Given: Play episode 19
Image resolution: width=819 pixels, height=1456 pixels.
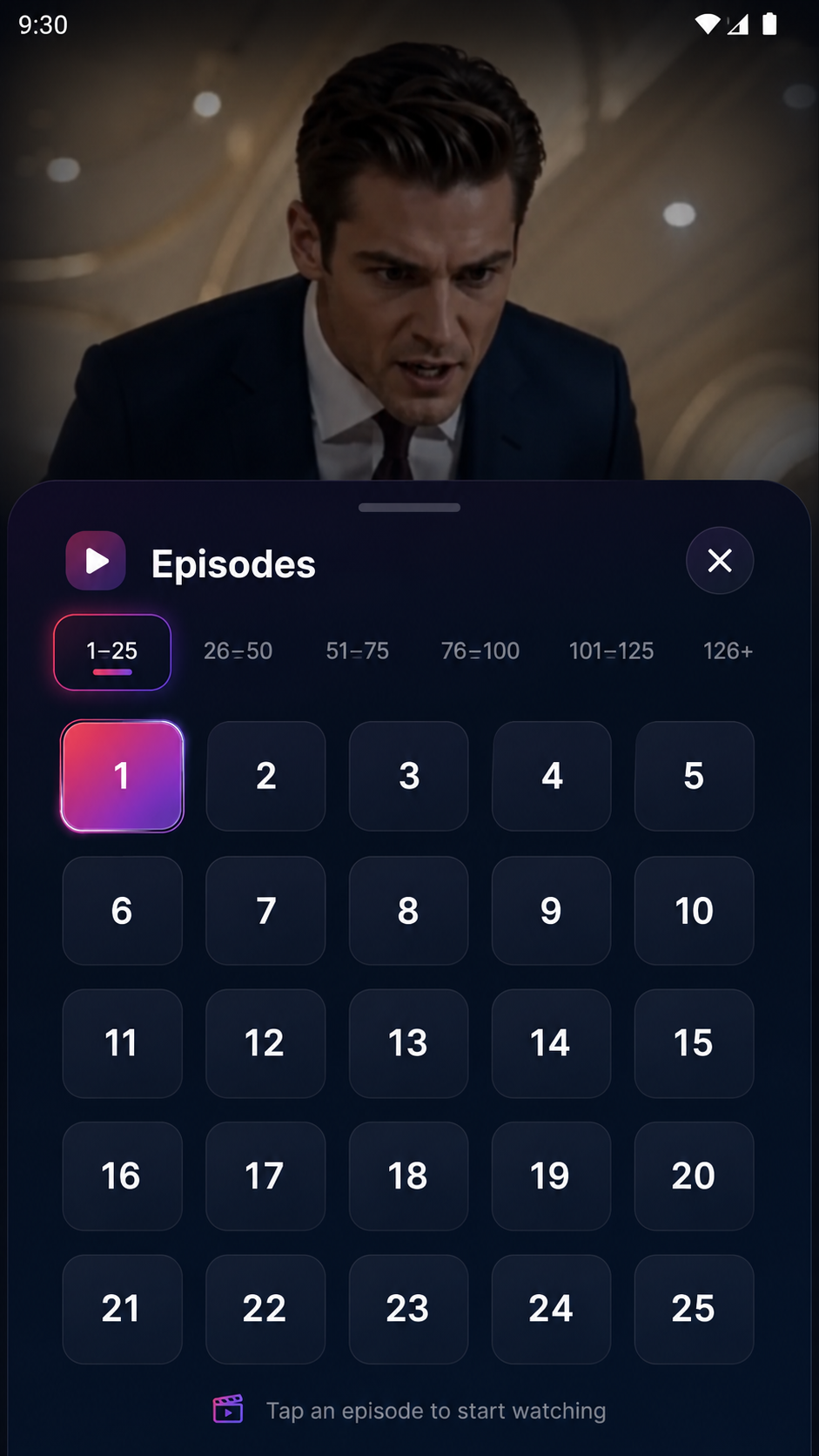Looking at the screenshot, I should coord(551,1176).
